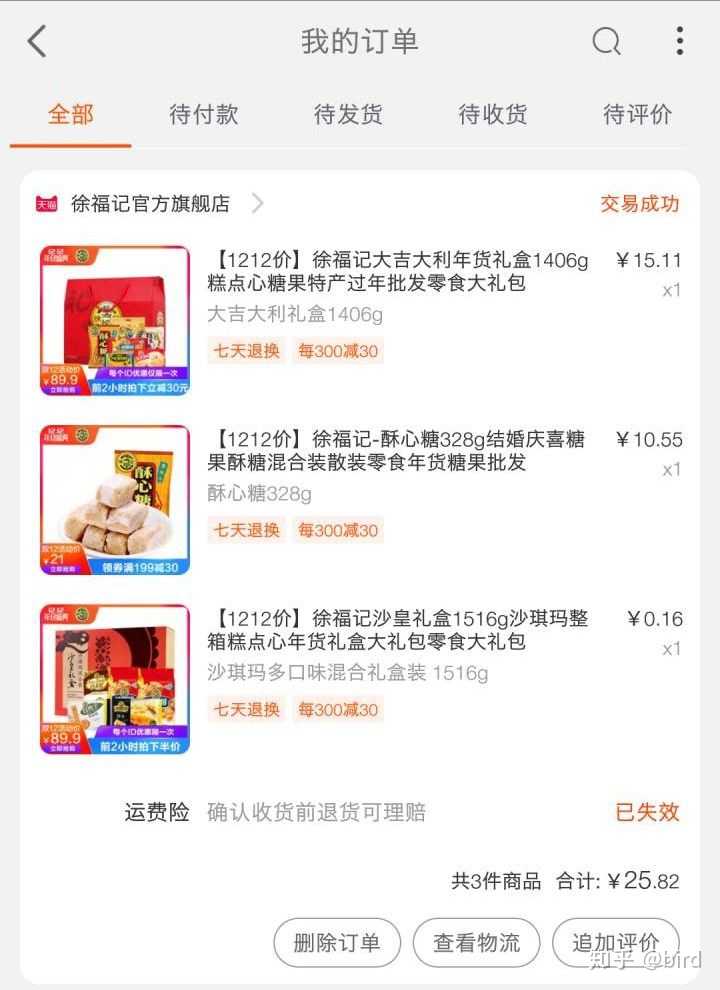This screenshot has width=720, height=990.
Task: Open the 酥心糖328g item
Action: (398, 451)
